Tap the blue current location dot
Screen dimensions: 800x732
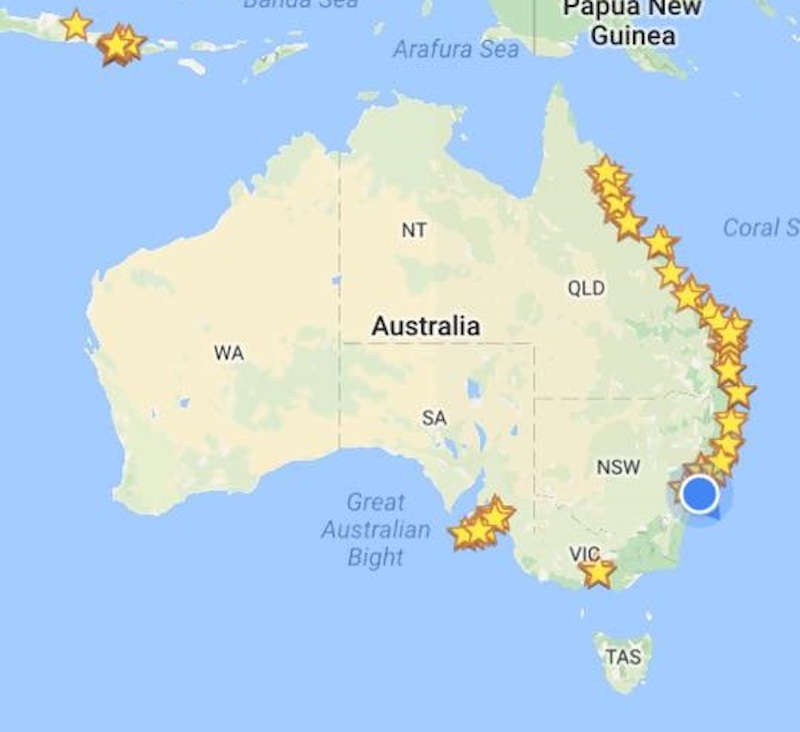pos(699,493)
